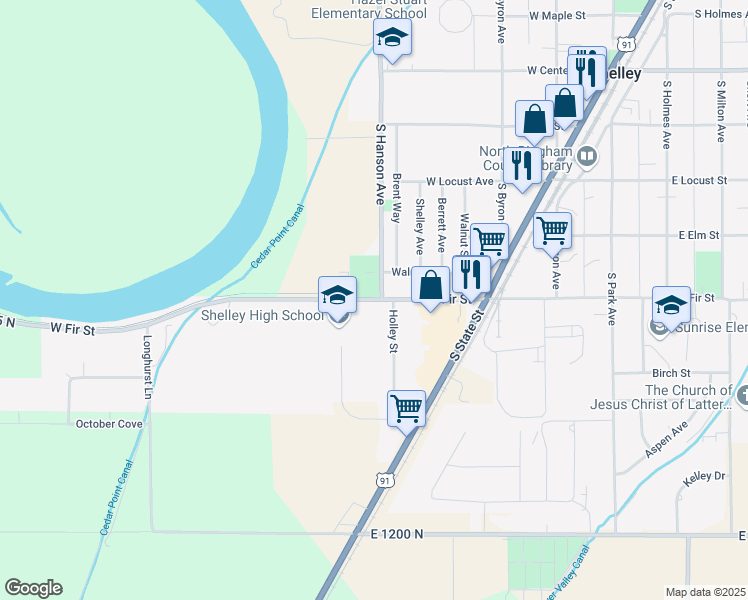Open the grocery cart marker beside Holley St
Screen dimensions: 748x600
pos(406,408)
